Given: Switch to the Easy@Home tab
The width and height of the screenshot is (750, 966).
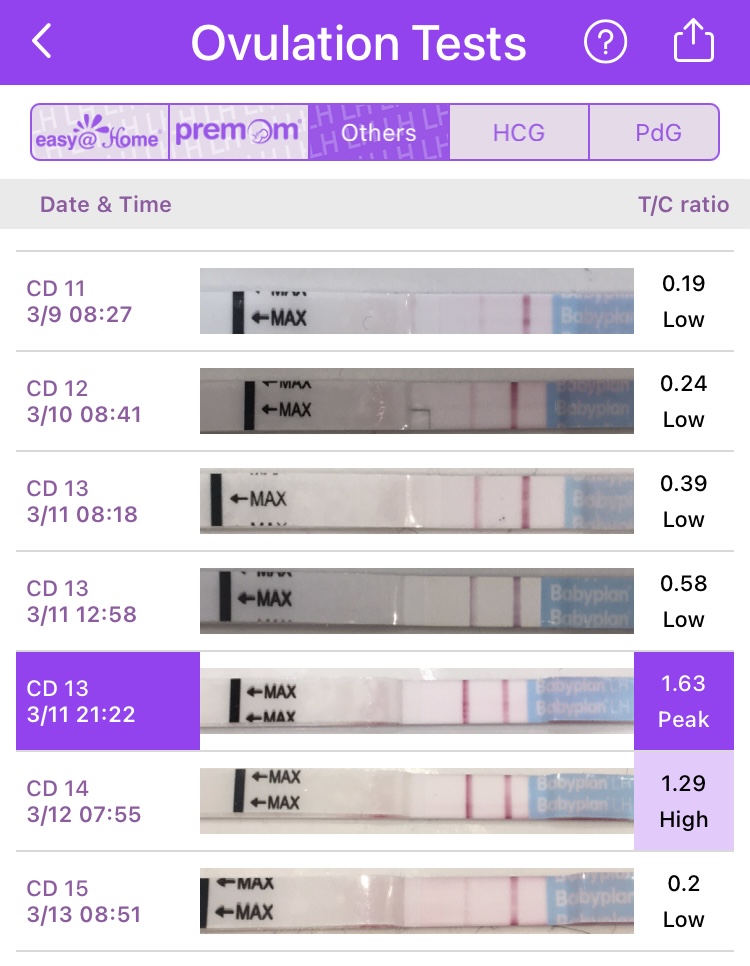Looking at the screenshot, I should [x=99, y=132].
